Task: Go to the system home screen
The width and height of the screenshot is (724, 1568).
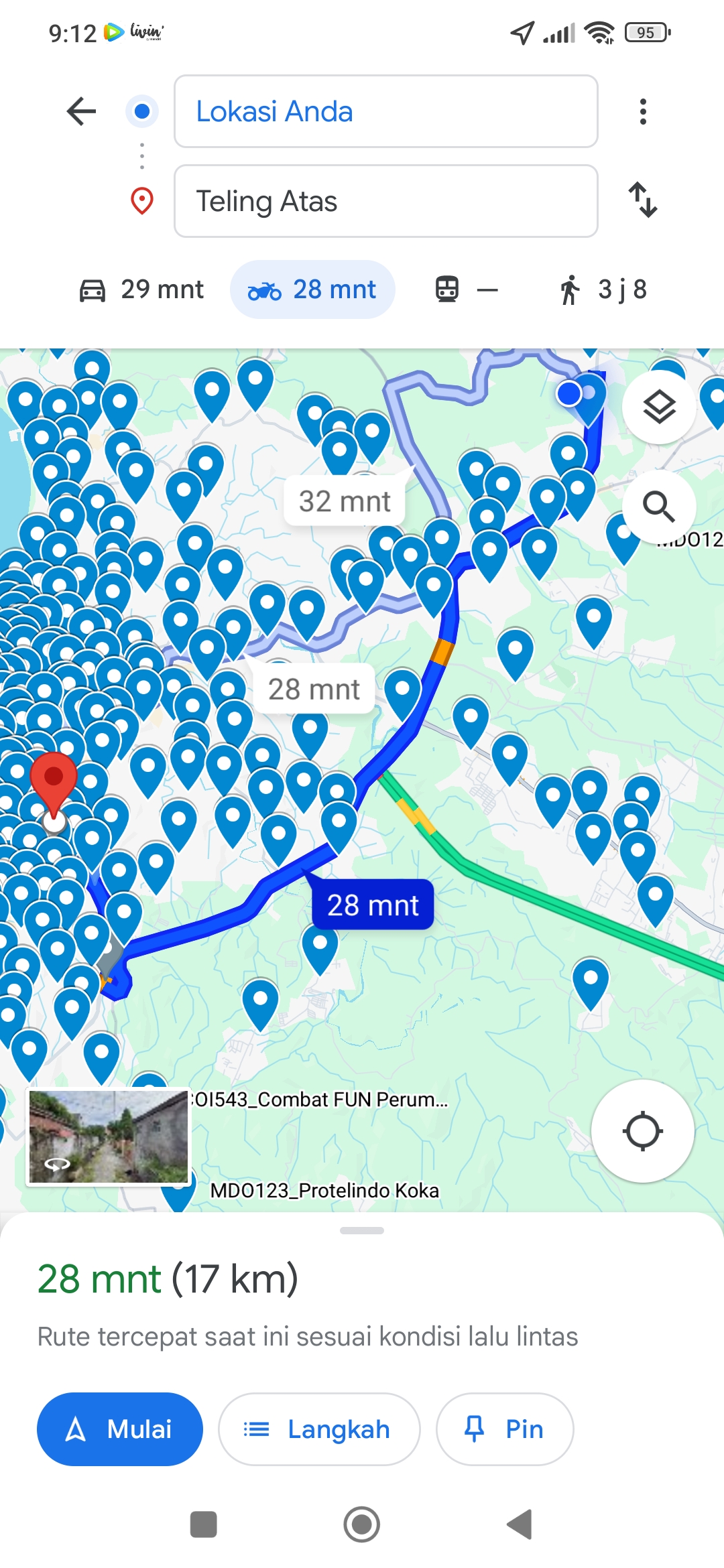Action: [362, 1524]
